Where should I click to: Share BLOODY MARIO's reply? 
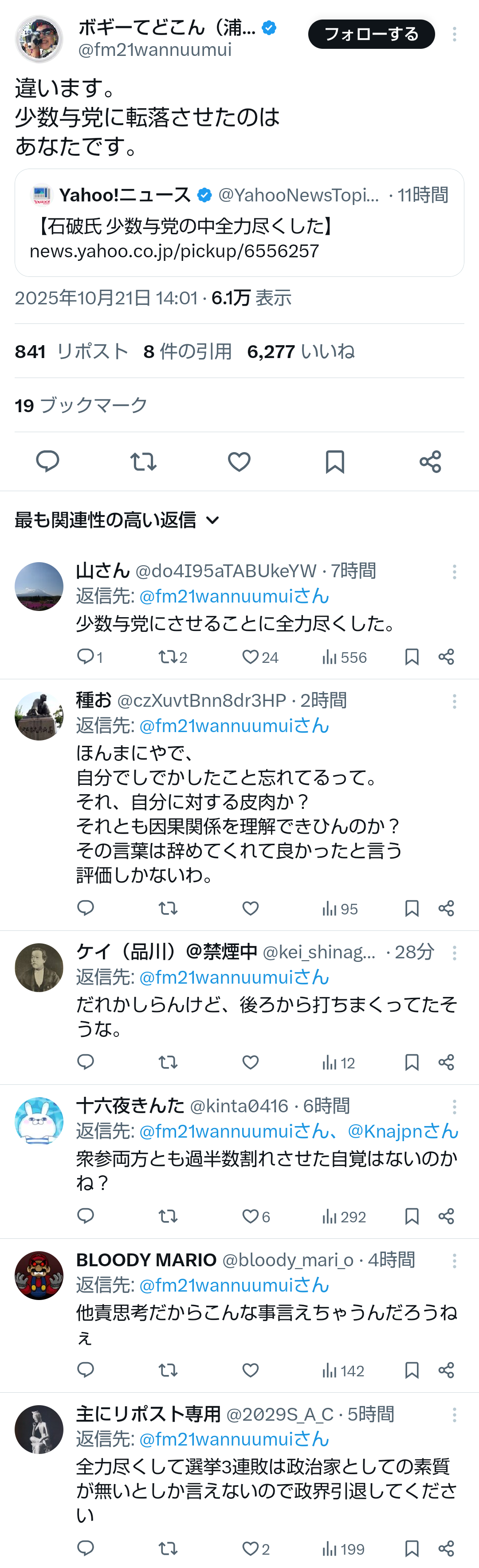(x=446, y=1370)
